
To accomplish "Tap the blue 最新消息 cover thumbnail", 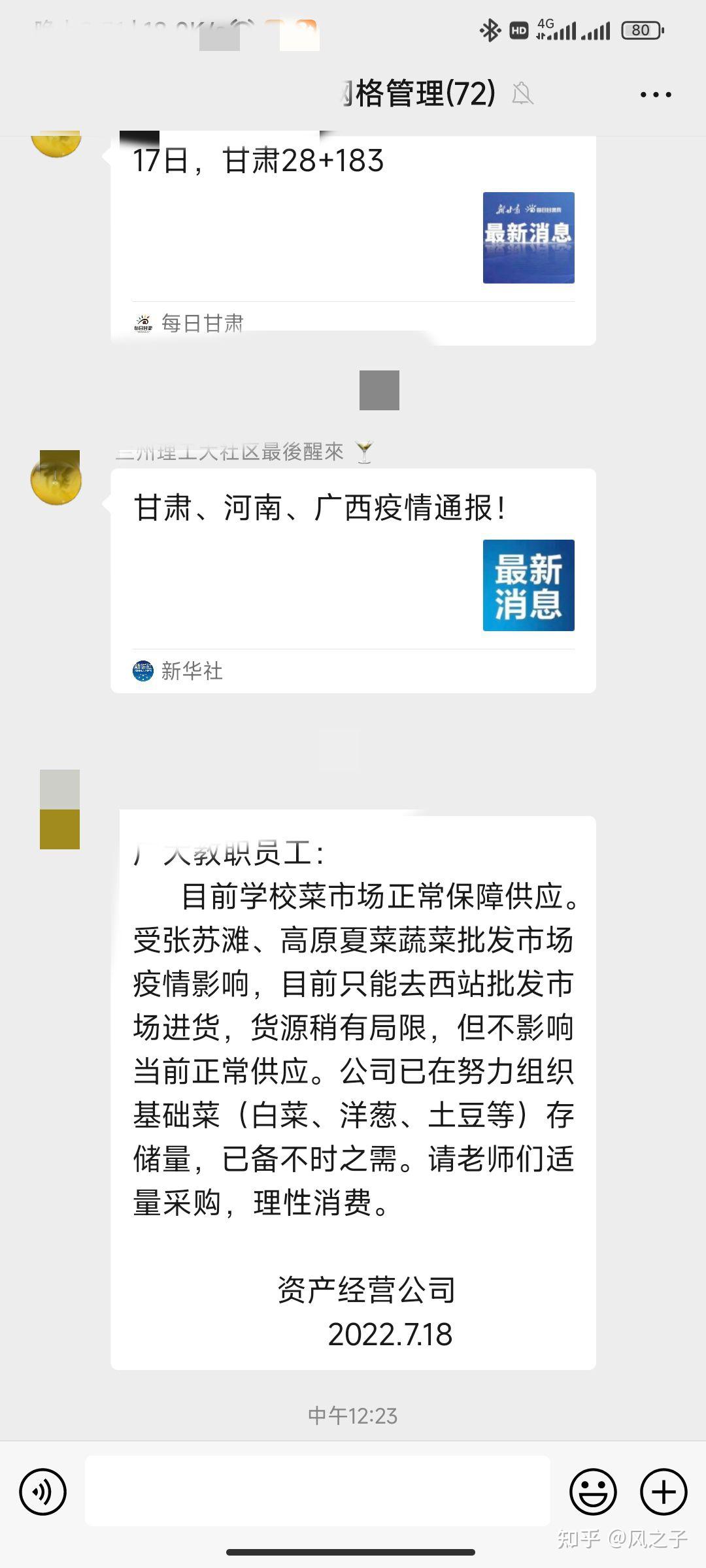I will (x=528, y=583).
